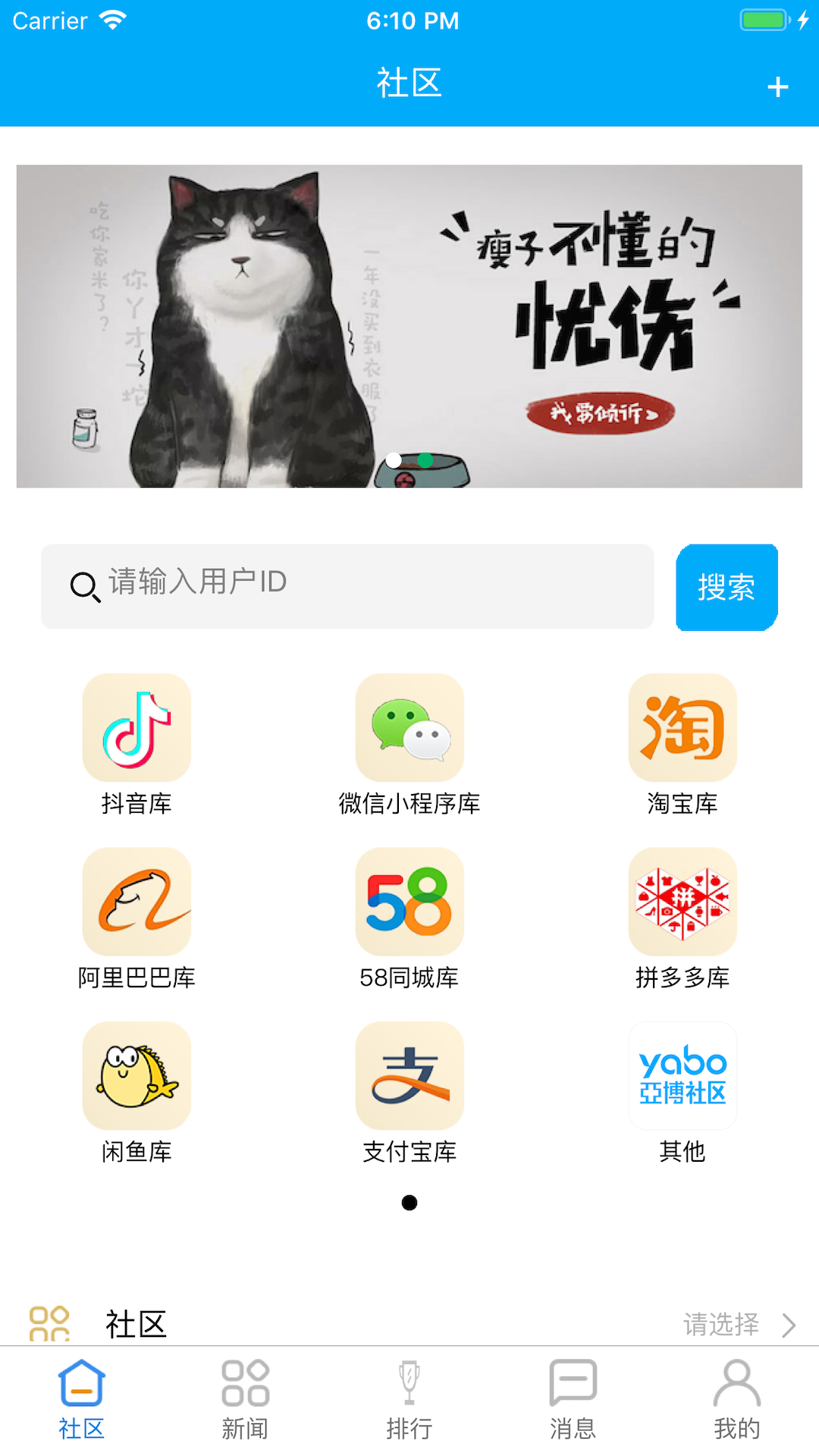Select the 社区 bottom tab
The height and width of the screenshot is (1456, 819).
(82, 1399)
